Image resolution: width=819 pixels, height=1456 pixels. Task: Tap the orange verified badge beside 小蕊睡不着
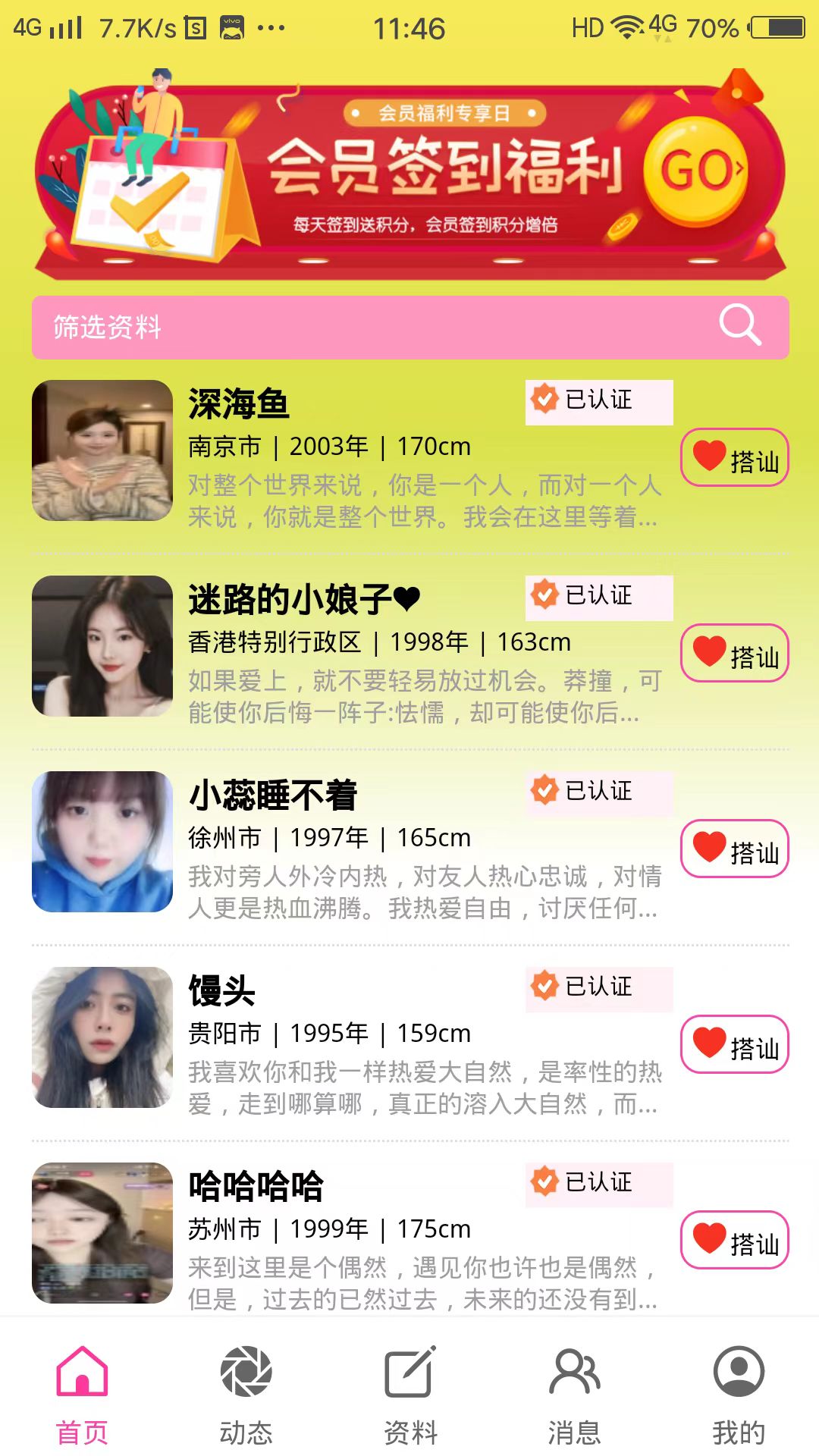pos(544,792)
